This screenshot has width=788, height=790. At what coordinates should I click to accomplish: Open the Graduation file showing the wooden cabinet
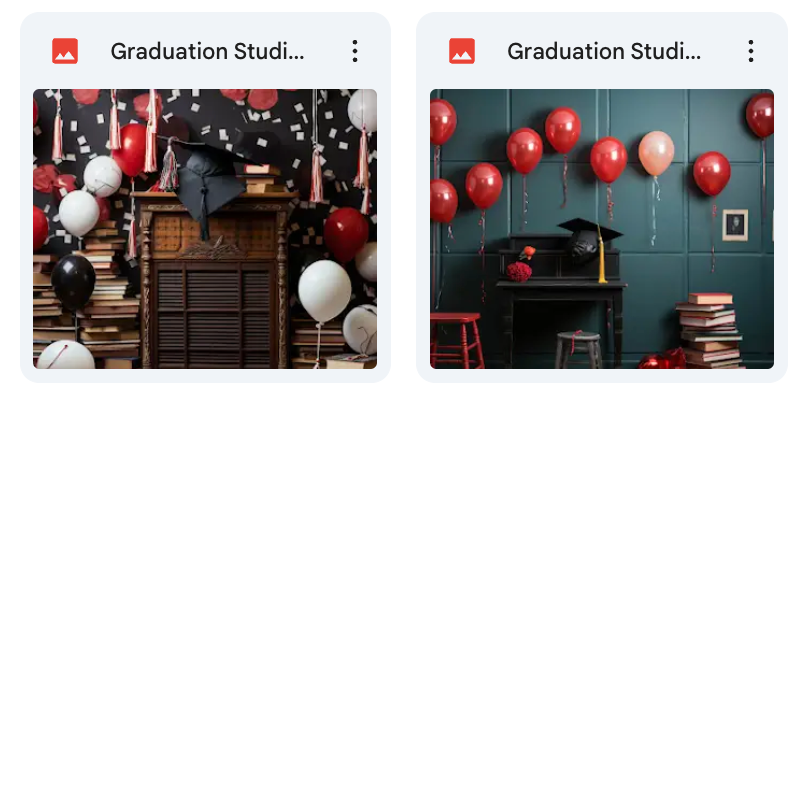(205, 229)
